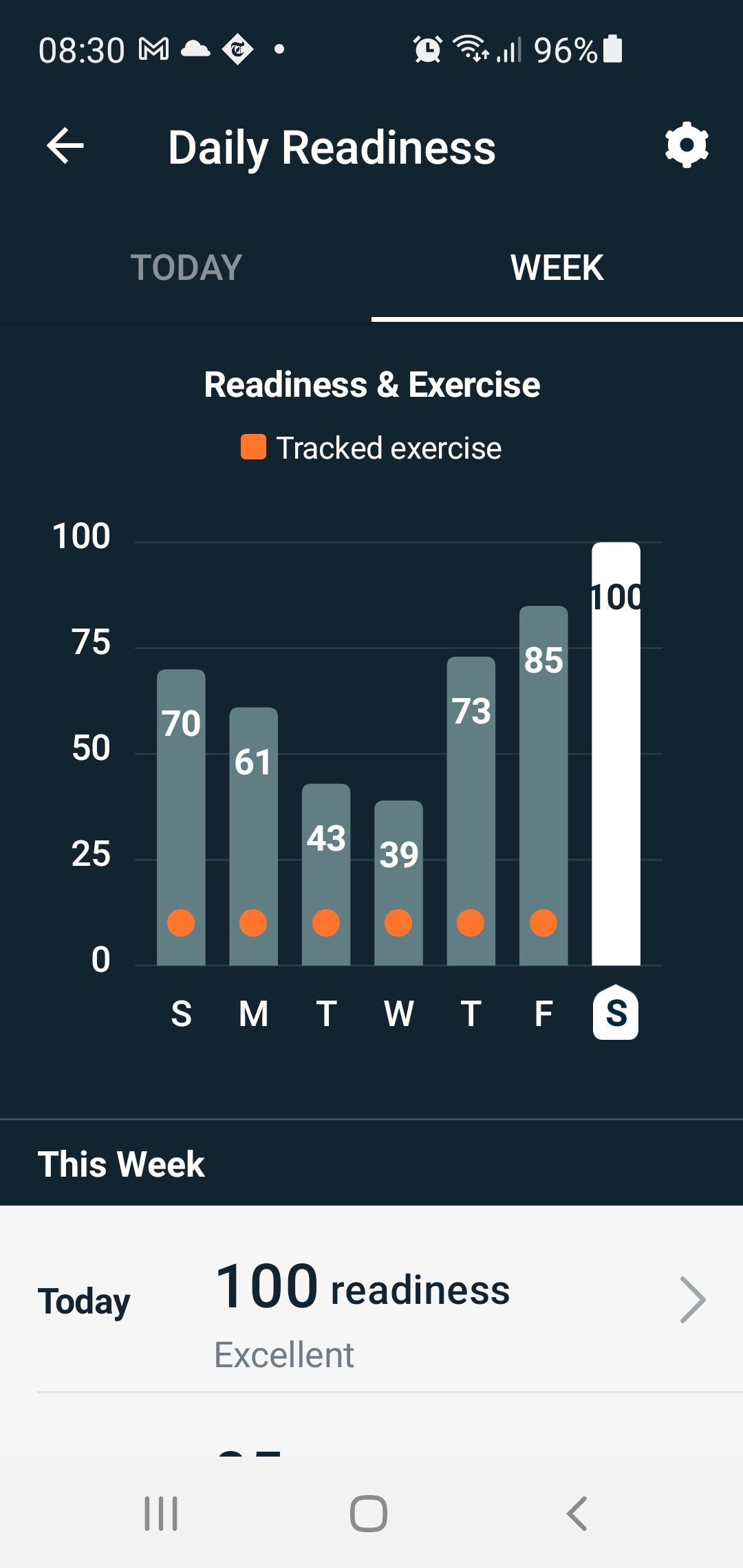Click the Wi-Fi indicator in the status bar
Viewport: 743px width, 1568px height.
tap(469, 49)
